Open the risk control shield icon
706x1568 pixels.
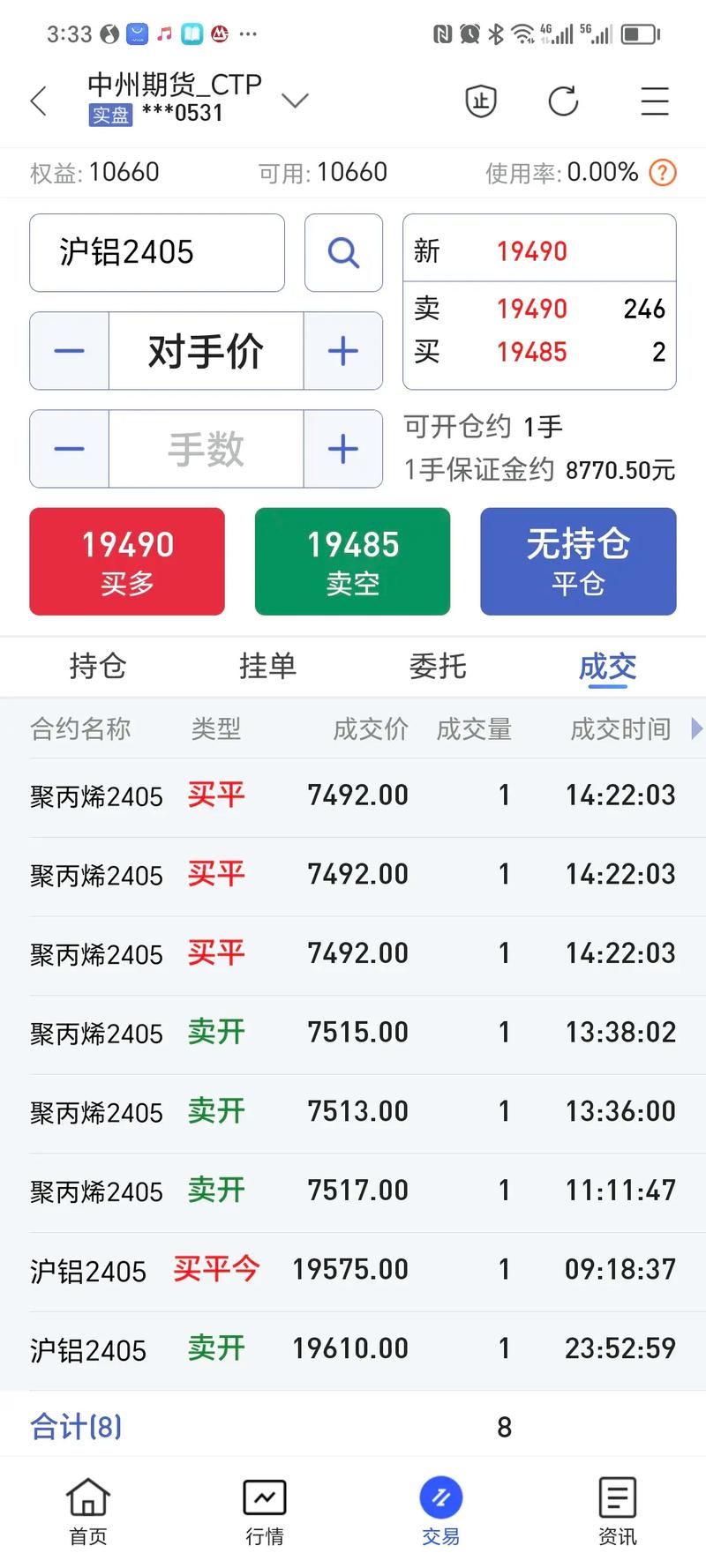[479, 101]
